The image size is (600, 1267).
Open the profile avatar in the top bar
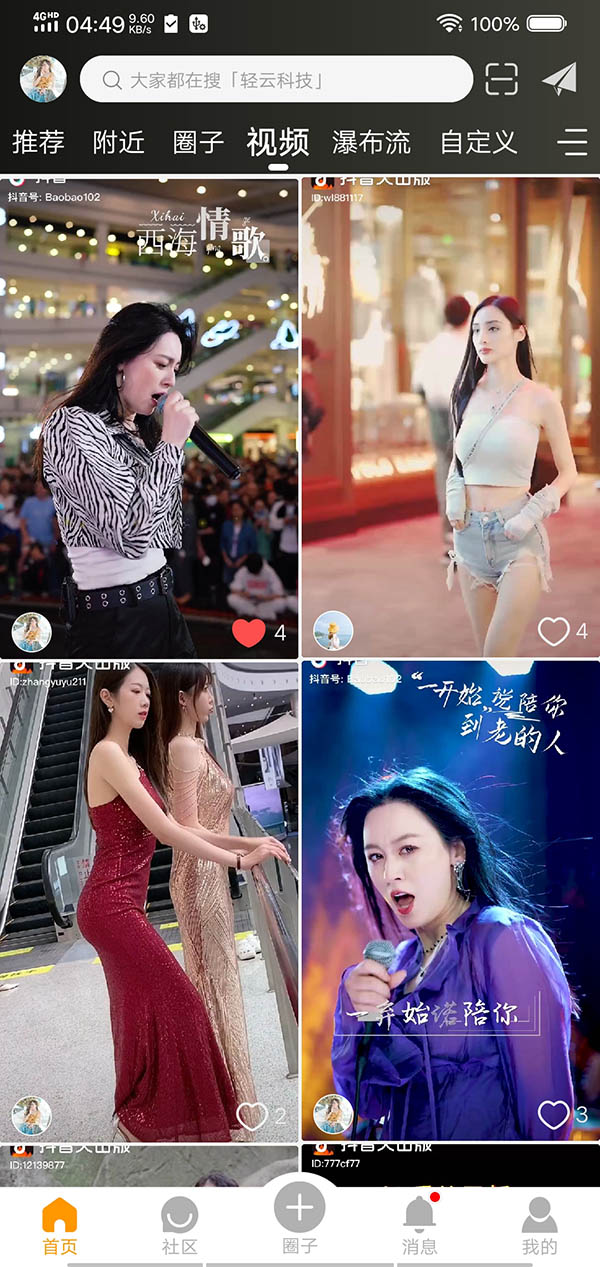[x=43, y=79]
